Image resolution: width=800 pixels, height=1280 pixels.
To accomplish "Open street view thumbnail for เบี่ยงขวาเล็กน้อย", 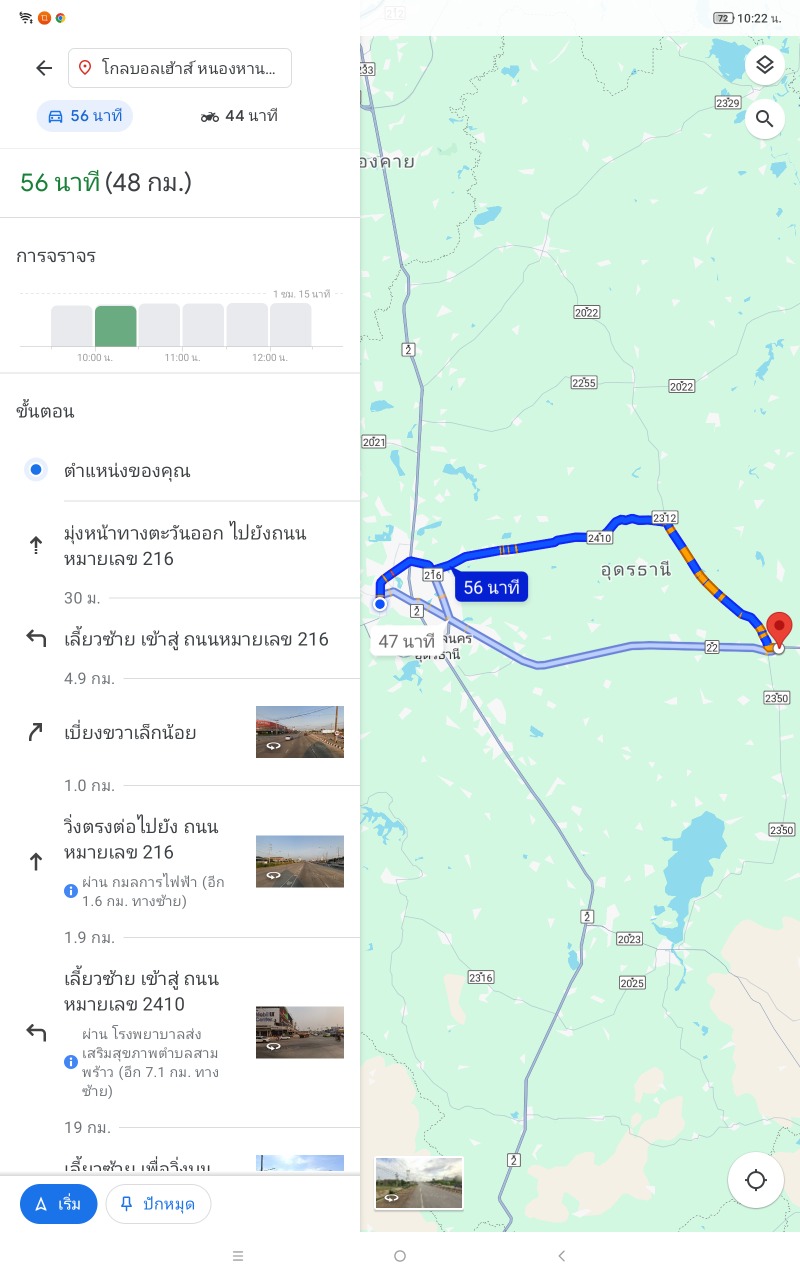I will coord(300,732).
